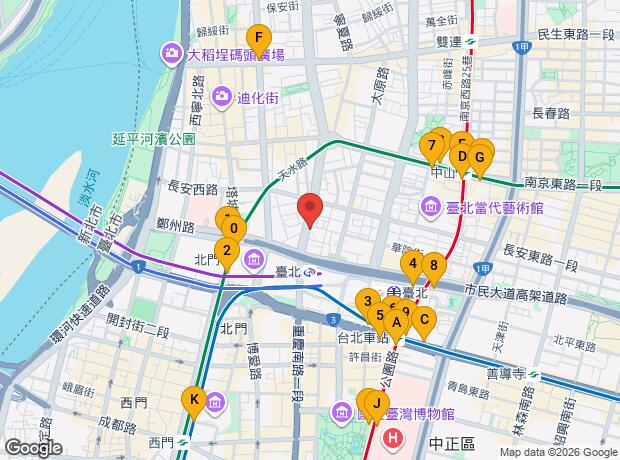Image resolution: width=620 pixels, height=460 pixels.
Task: Open the marker labeled G
Action: click(479, 156)
